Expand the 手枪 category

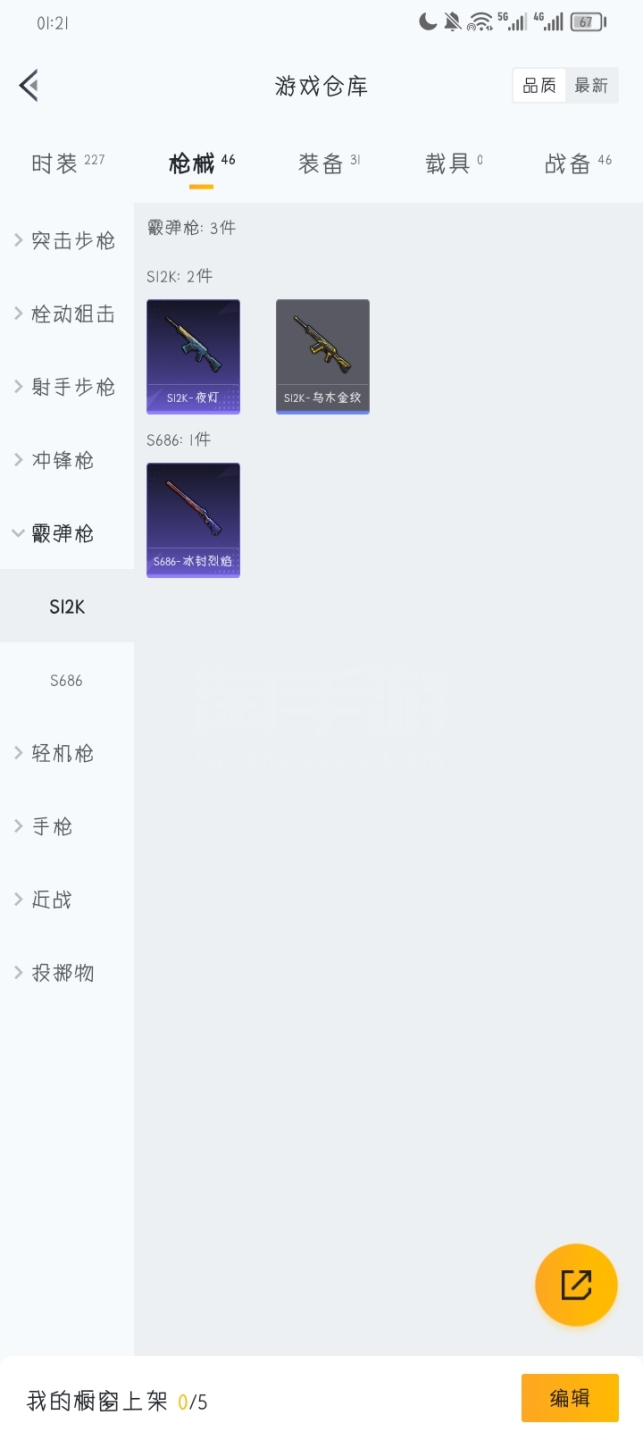pyautogui.click(x=66, y=826)
